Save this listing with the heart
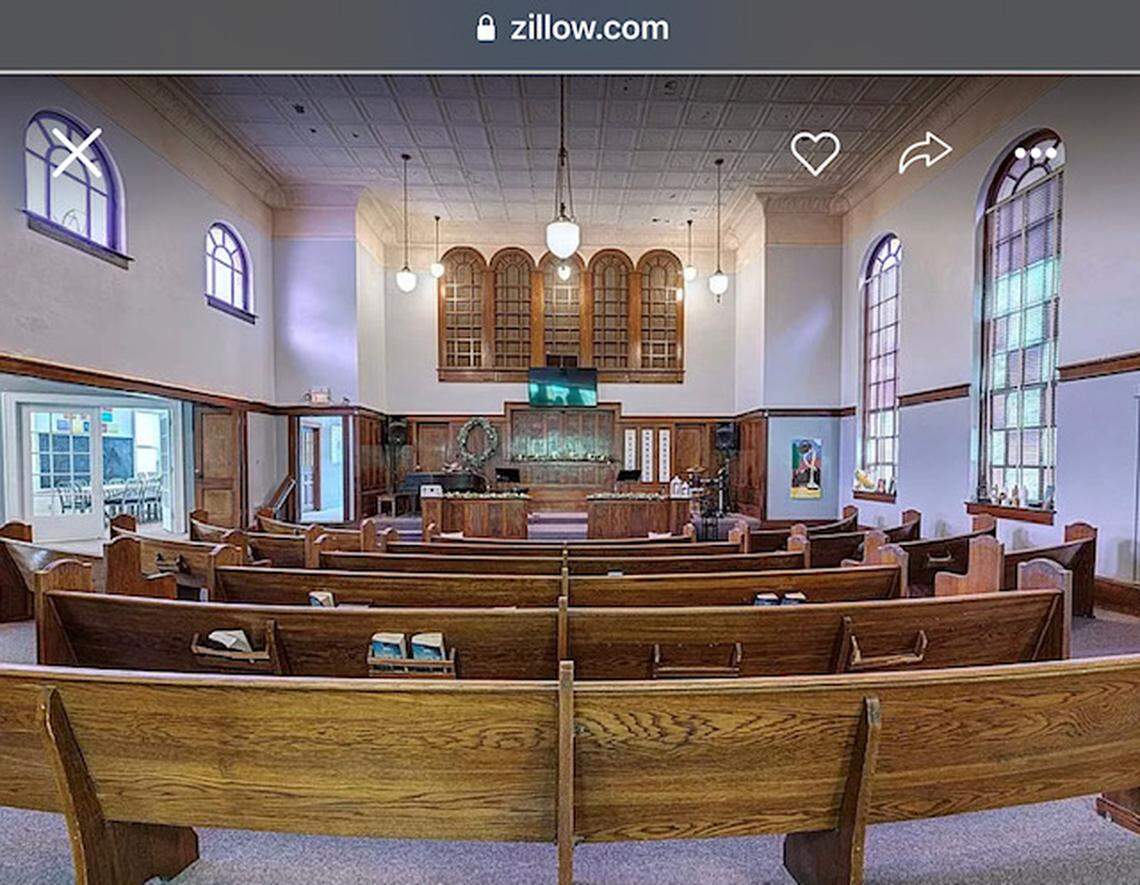This screenshot has width=1140, height=885. pyautogui.click(x=815, y=153)
